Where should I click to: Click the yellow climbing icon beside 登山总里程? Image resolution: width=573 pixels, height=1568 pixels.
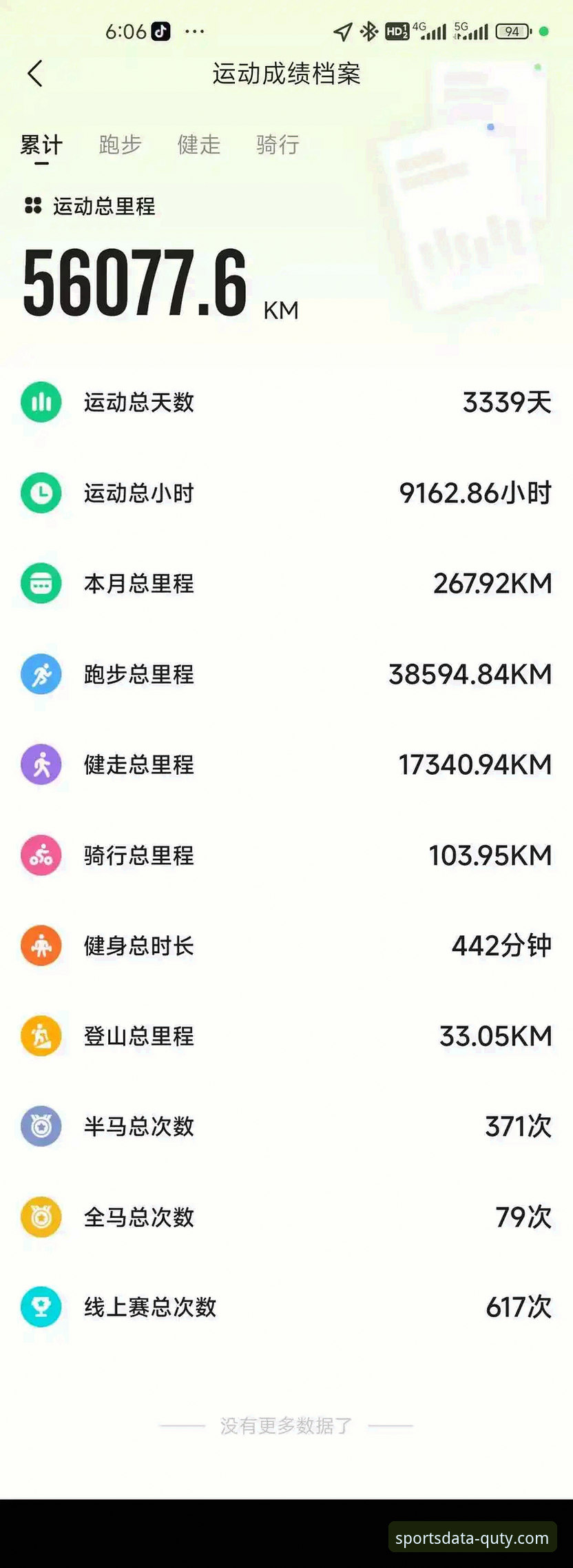click(x=41, y=1036)
